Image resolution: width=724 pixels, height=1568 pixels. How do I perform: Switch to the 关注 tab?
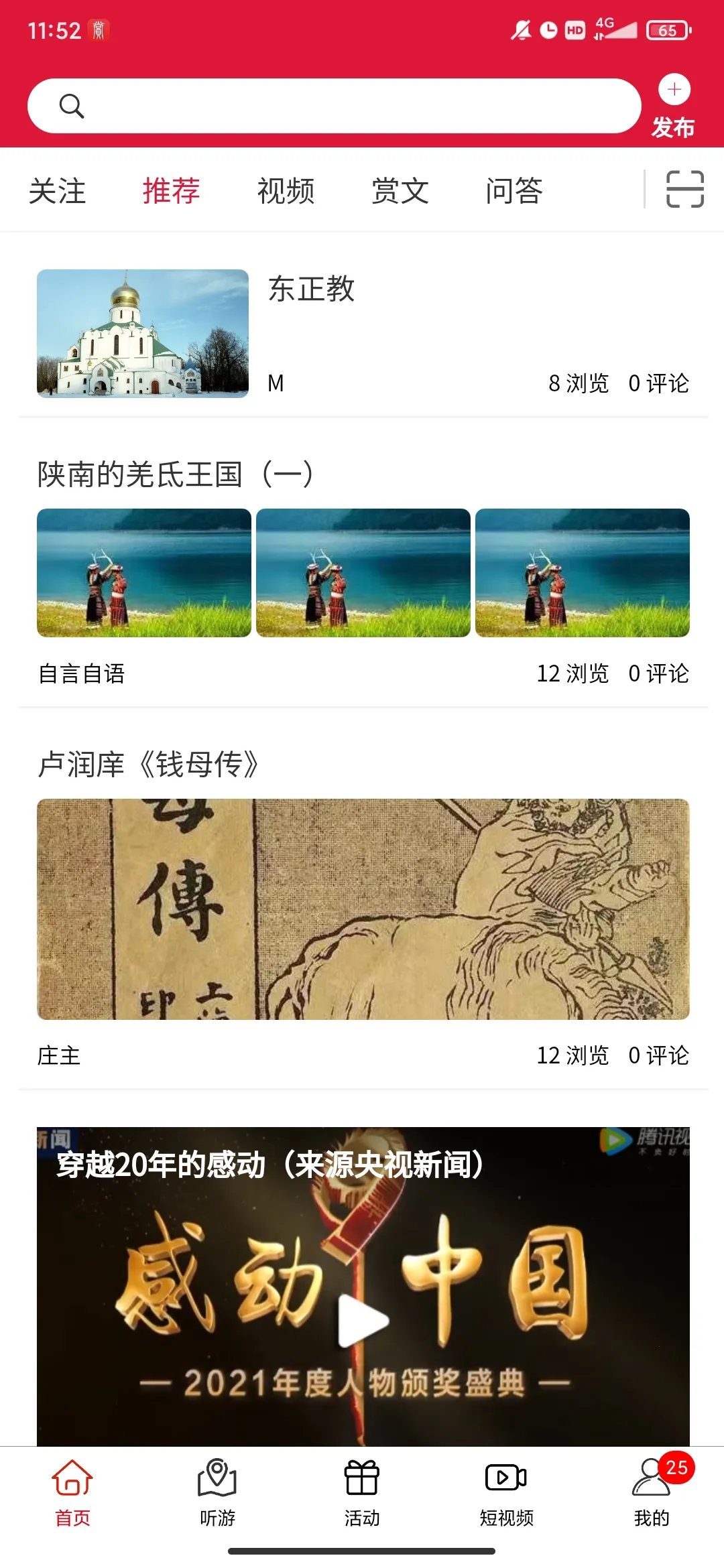tap(57, 191)
